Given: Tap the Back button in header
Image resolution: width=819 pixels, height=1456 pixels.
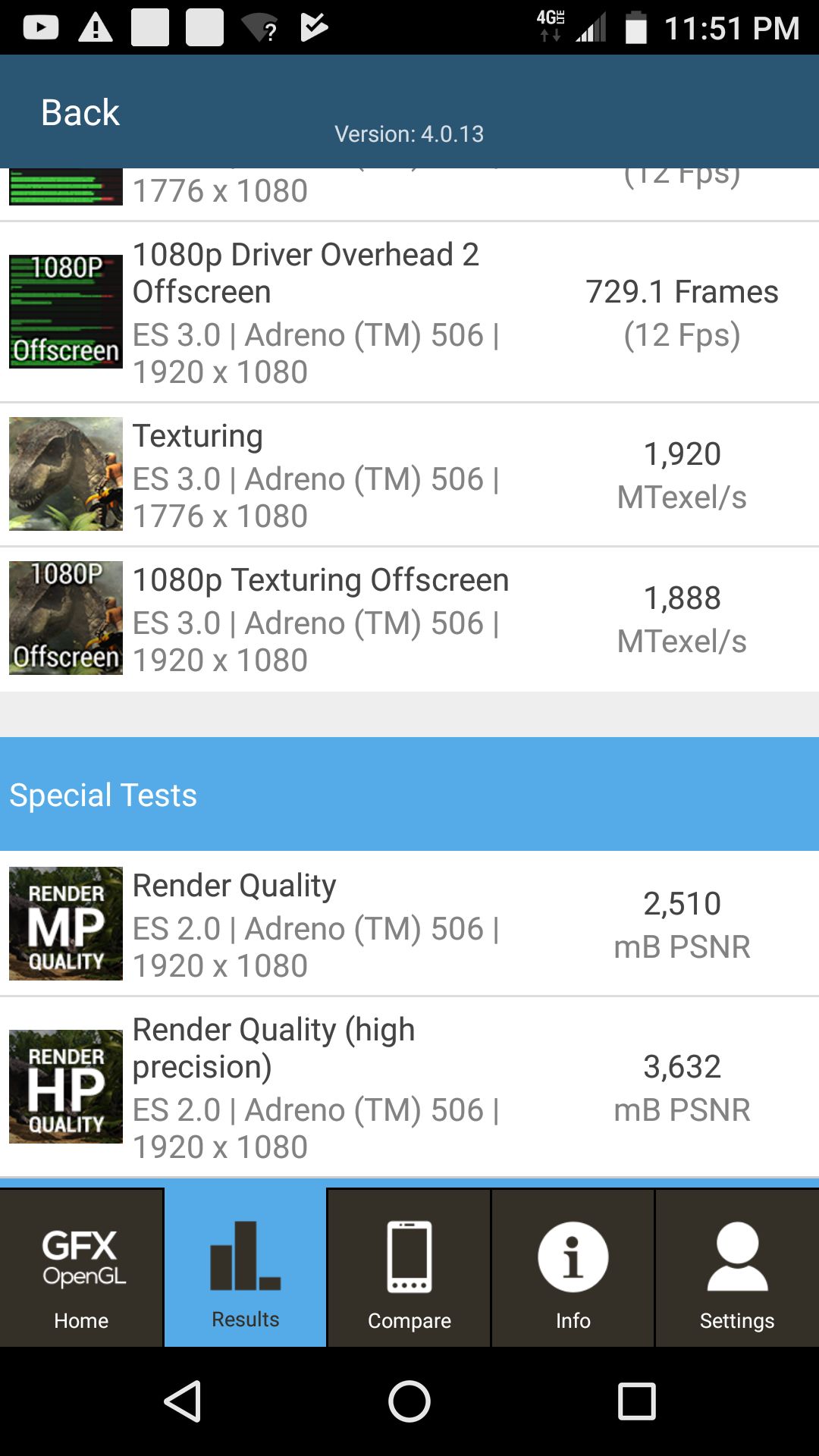Looking at the screenshot, I should (x=80, y=112).
